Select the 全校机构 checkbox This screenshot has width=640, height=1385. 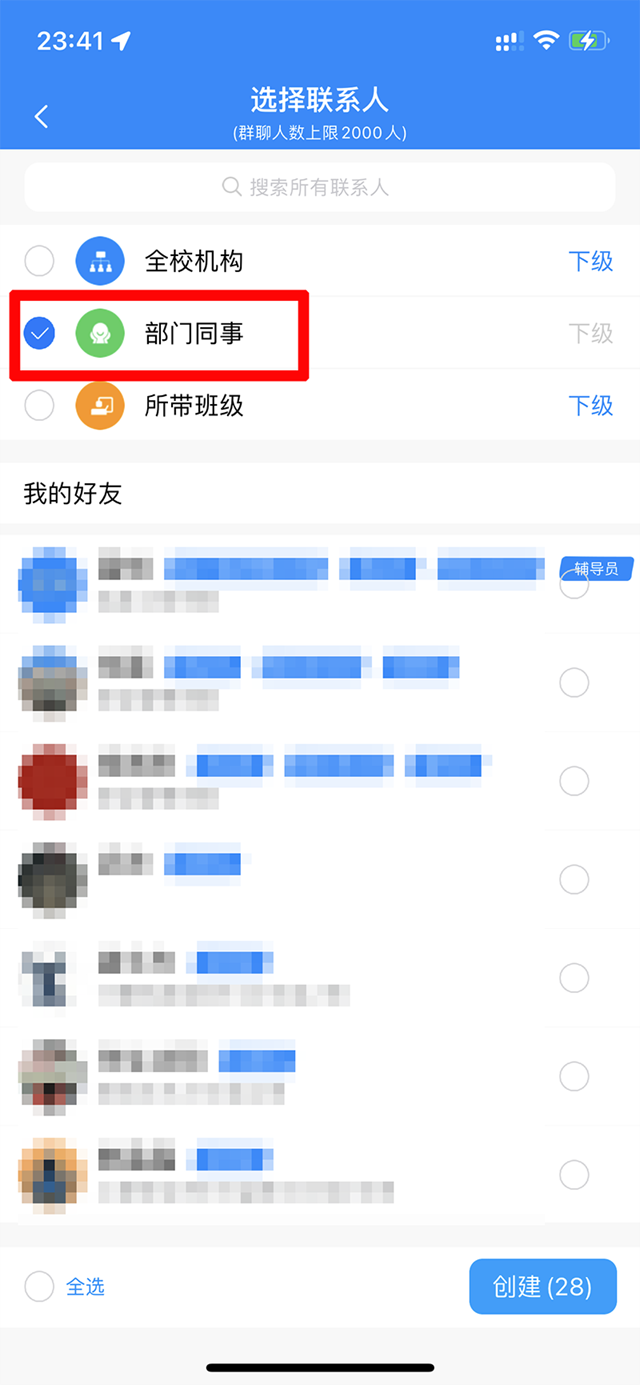39,262
